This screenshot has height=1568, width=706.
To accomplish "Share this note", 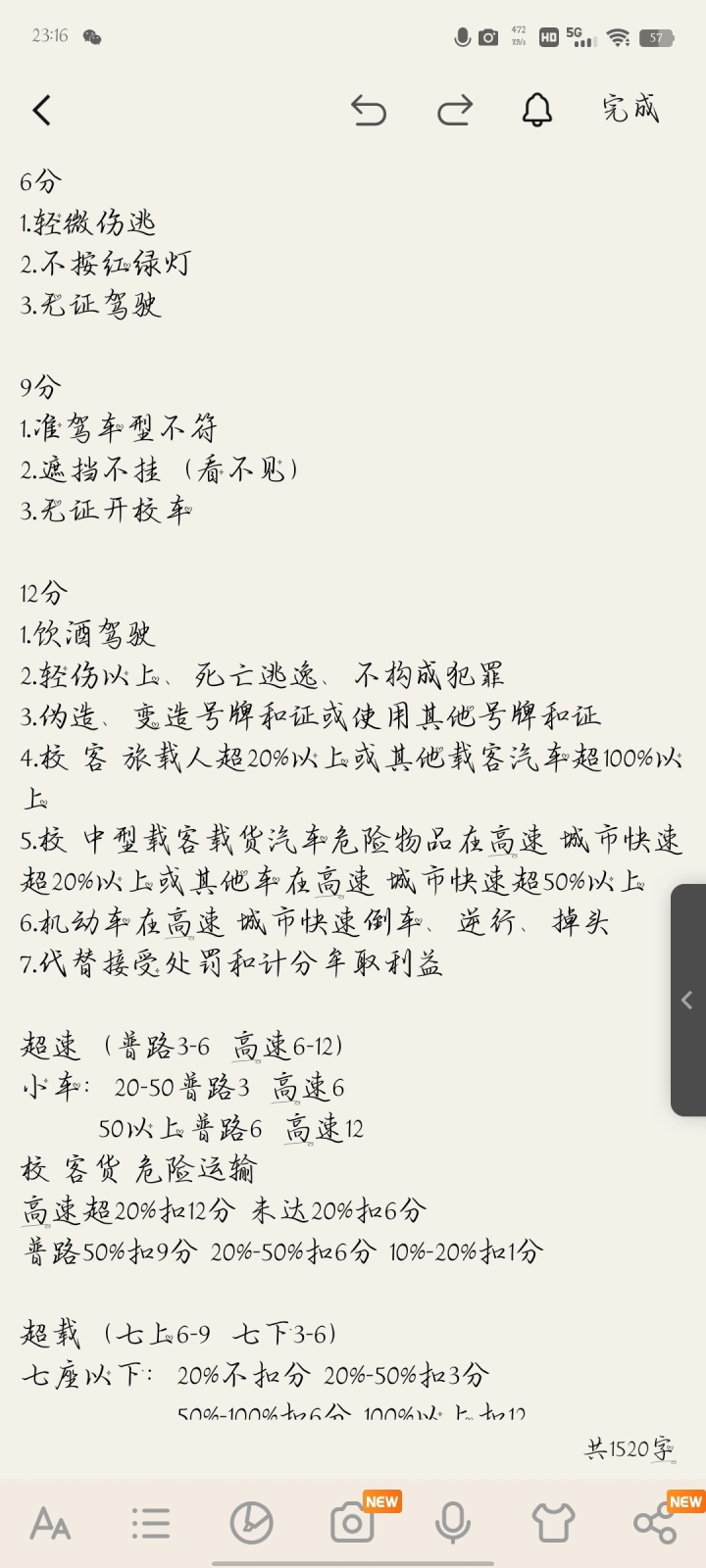I will pos(654,1524).
